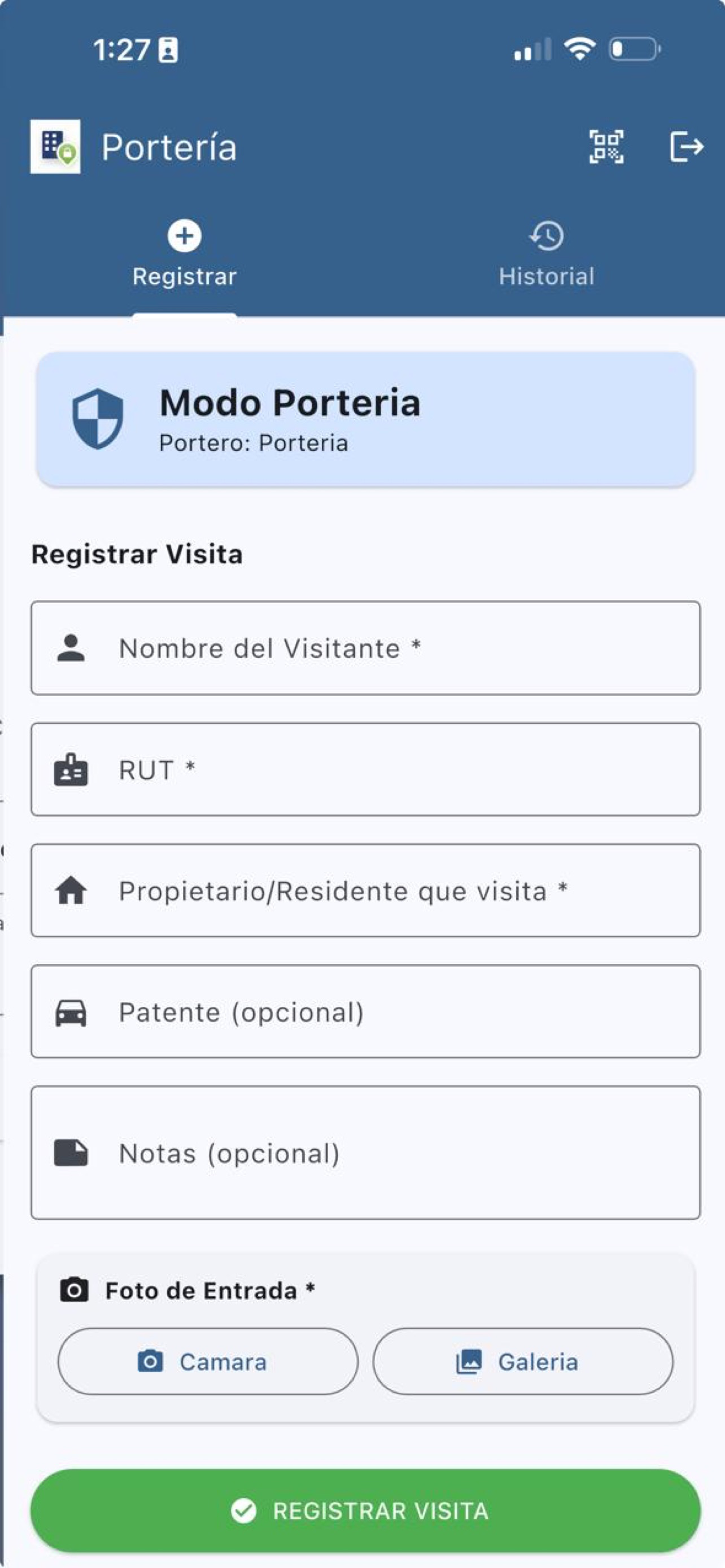This screenshot has width=725, height=1568.
Task: Switch to the Historial tab
Action: (x=546, y=256)
